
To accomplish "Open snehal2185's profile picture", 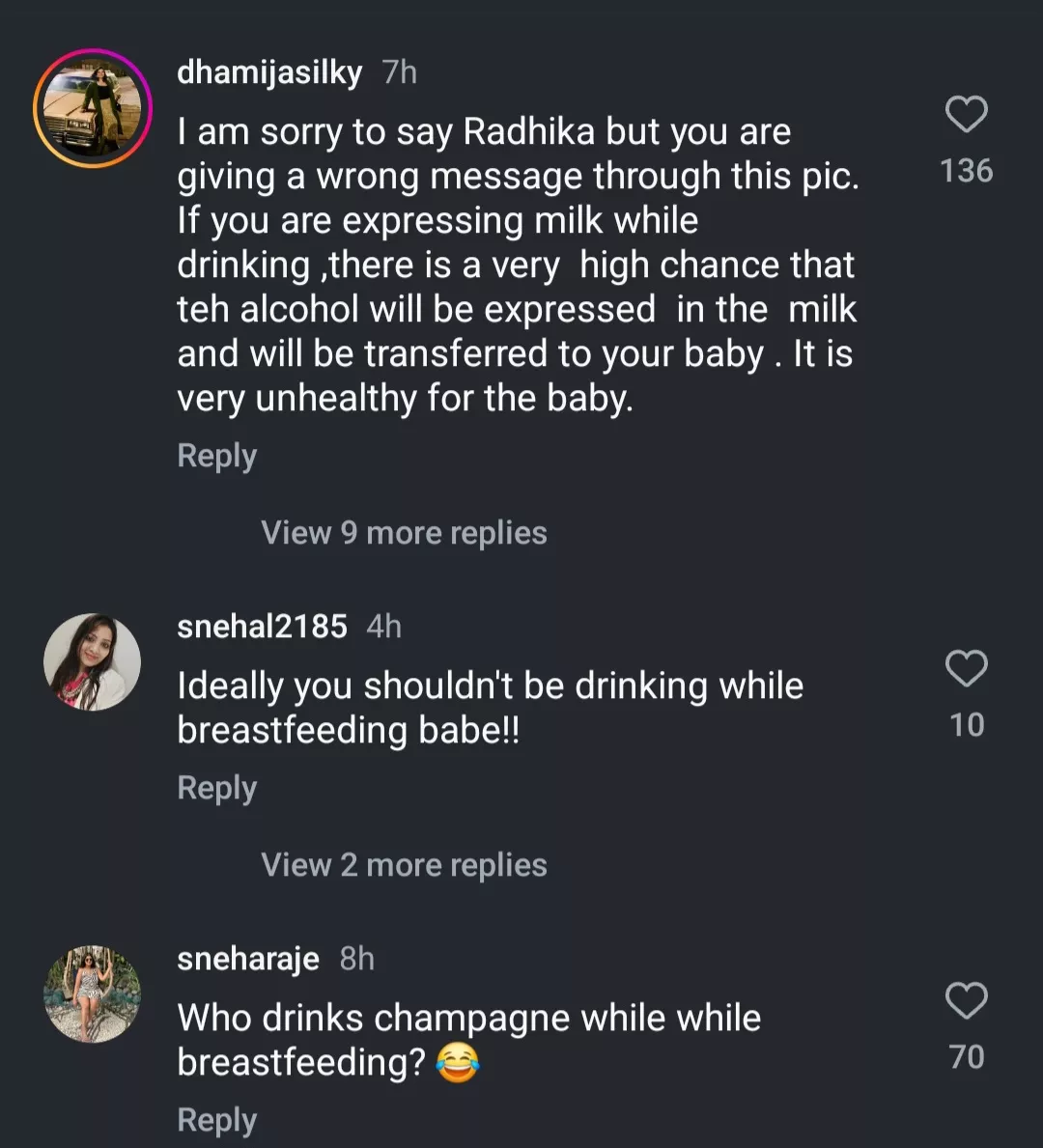I will 93,662.
